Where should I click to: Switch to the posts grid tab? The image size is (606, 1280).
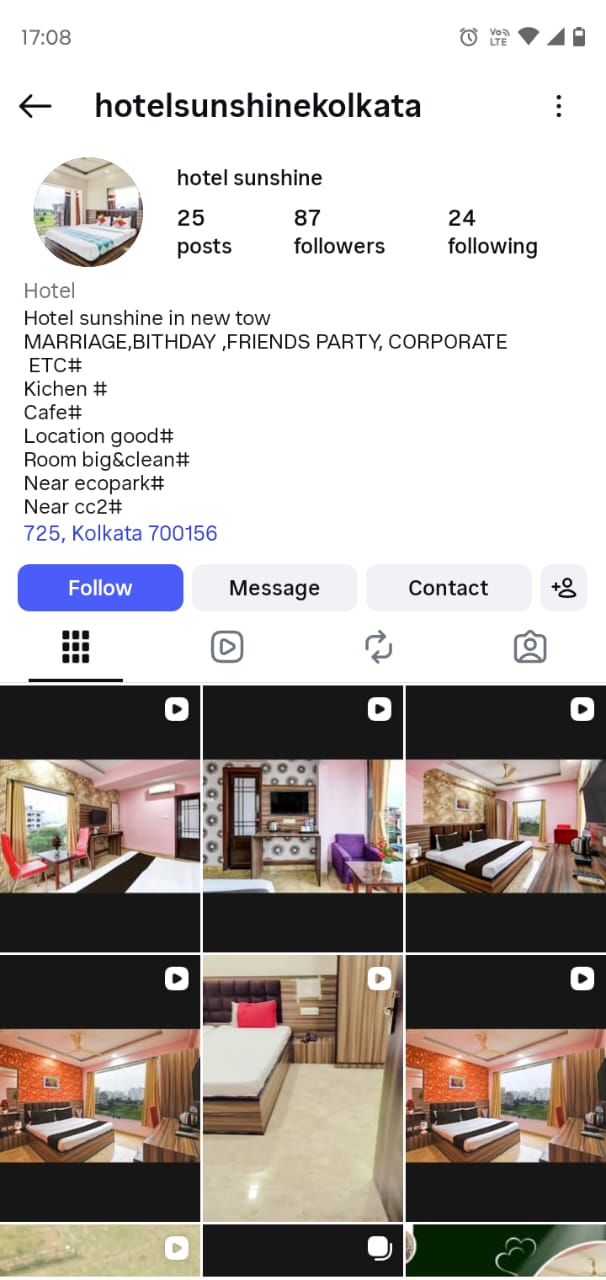click(76, 648)
